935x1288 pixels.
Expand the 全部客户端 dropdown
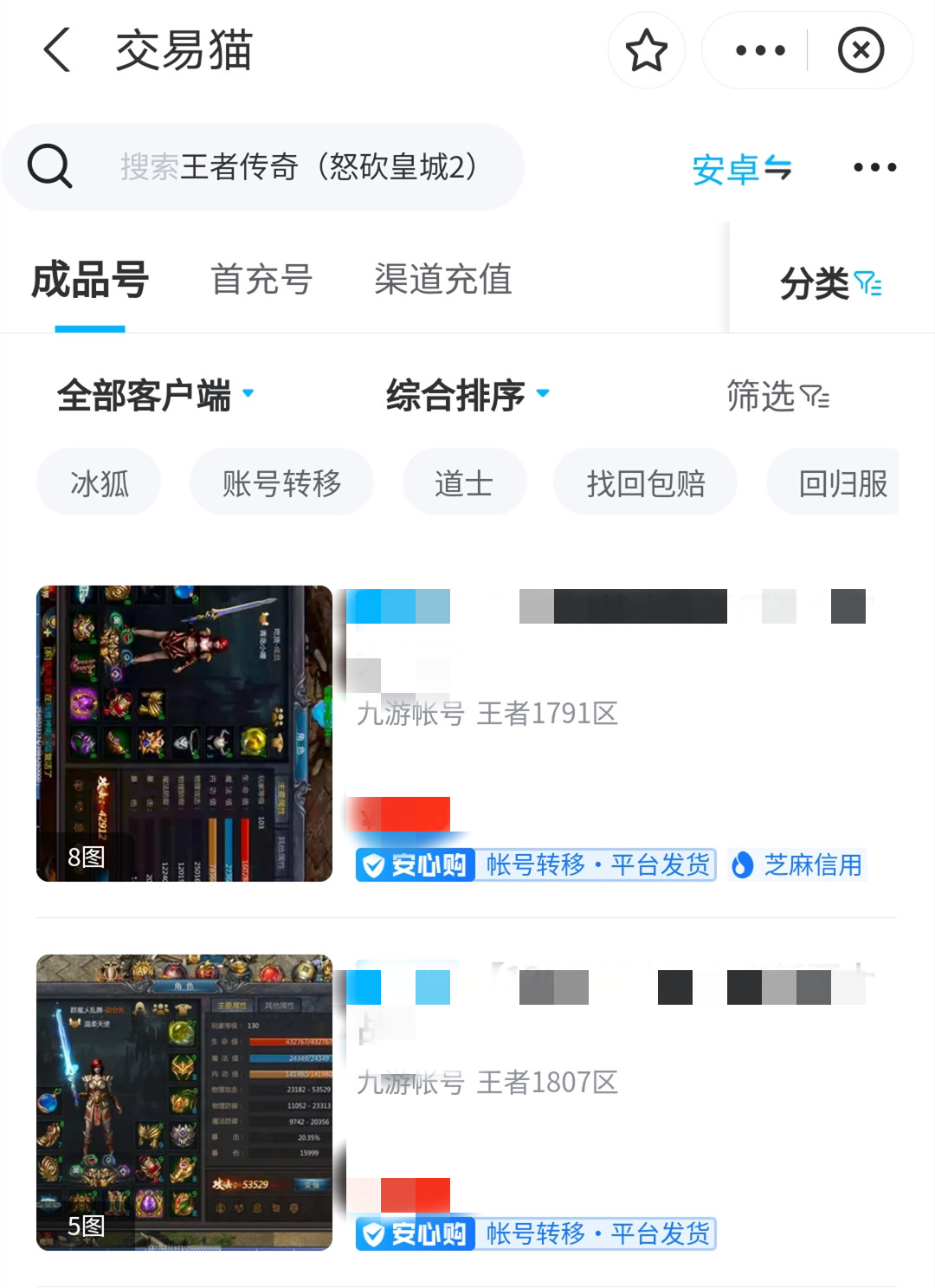[156, 395]
